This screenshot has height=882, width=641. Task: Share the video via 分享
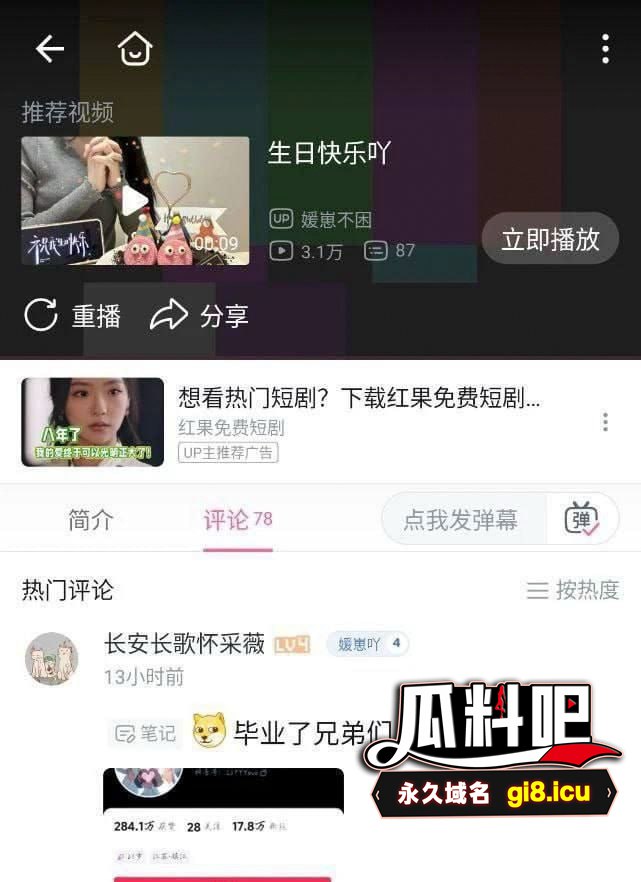(x=199, y=316)
